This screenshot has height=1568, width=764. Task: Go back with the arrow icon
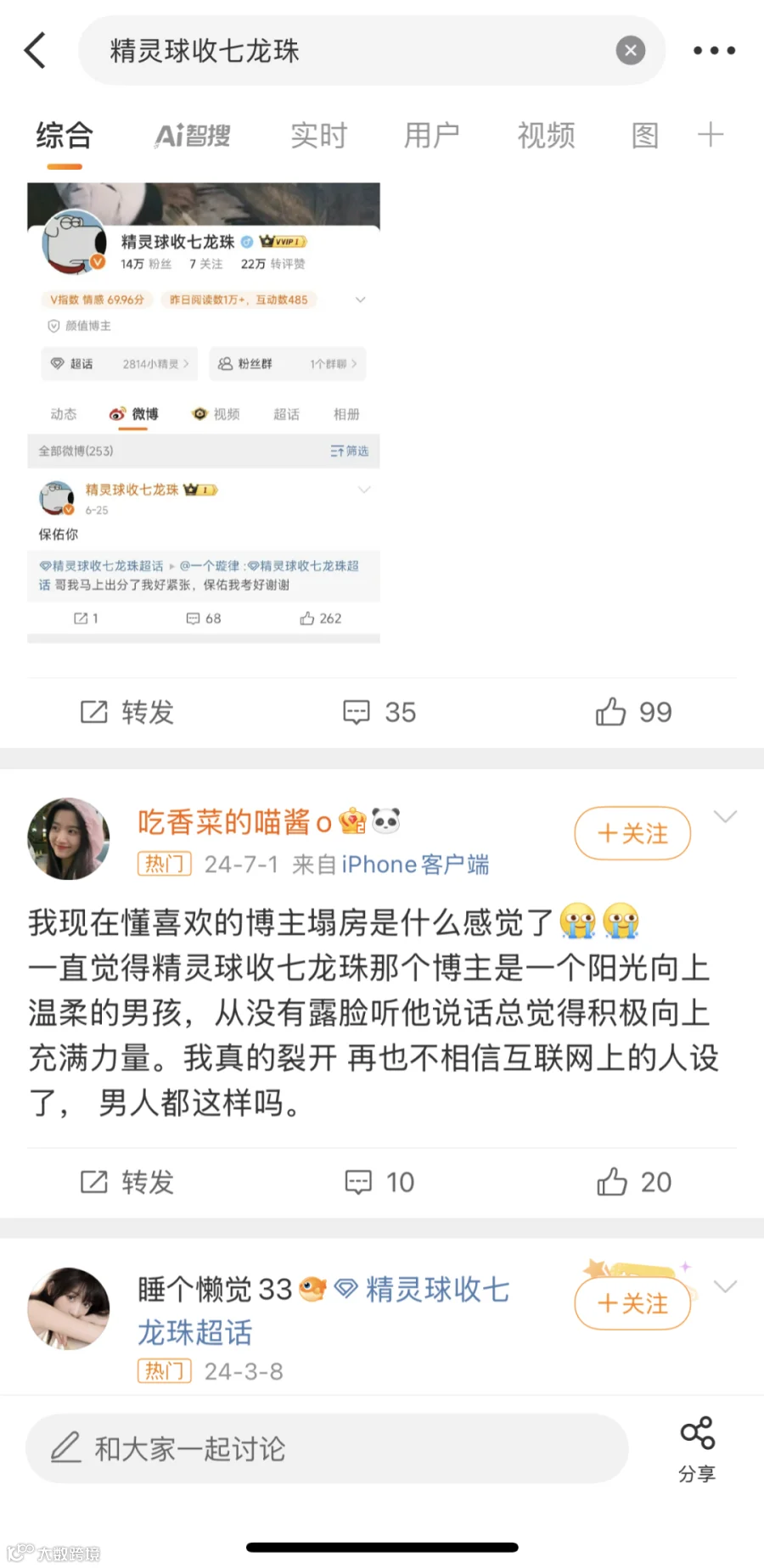(x=35, y=50)
